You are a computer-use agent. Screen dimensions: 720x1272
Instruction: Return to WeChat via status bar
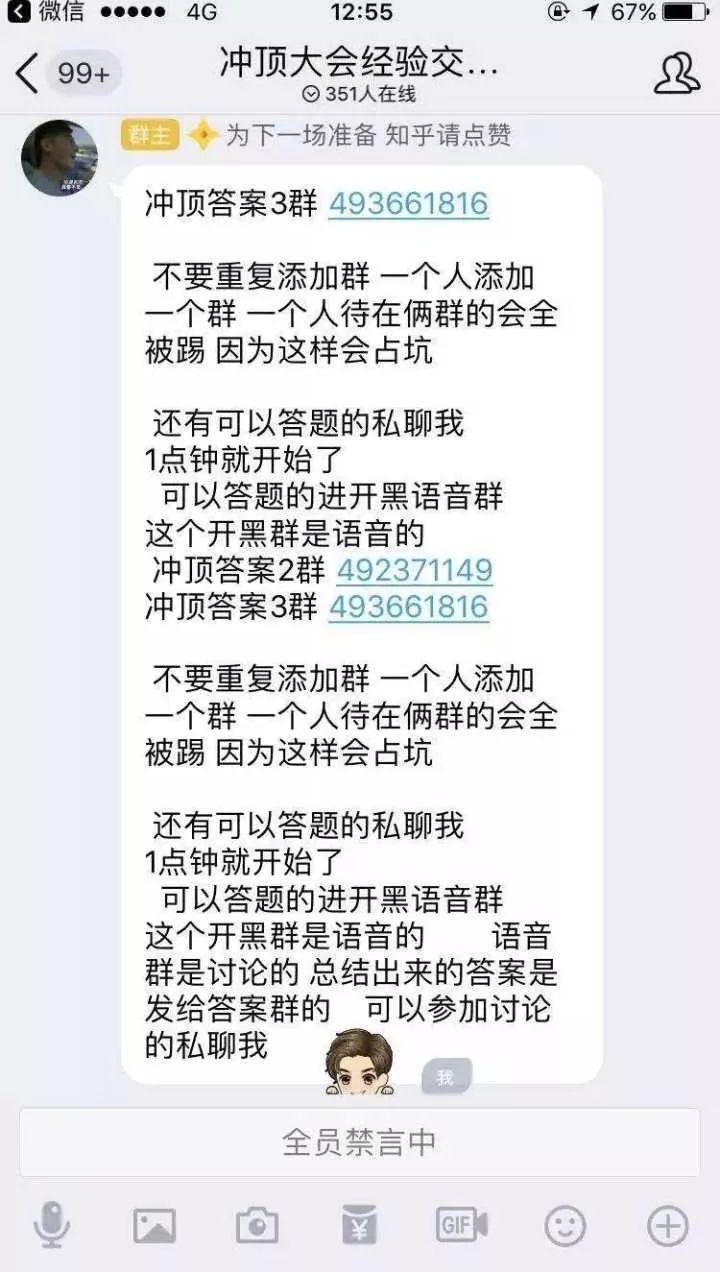point(47,12)
